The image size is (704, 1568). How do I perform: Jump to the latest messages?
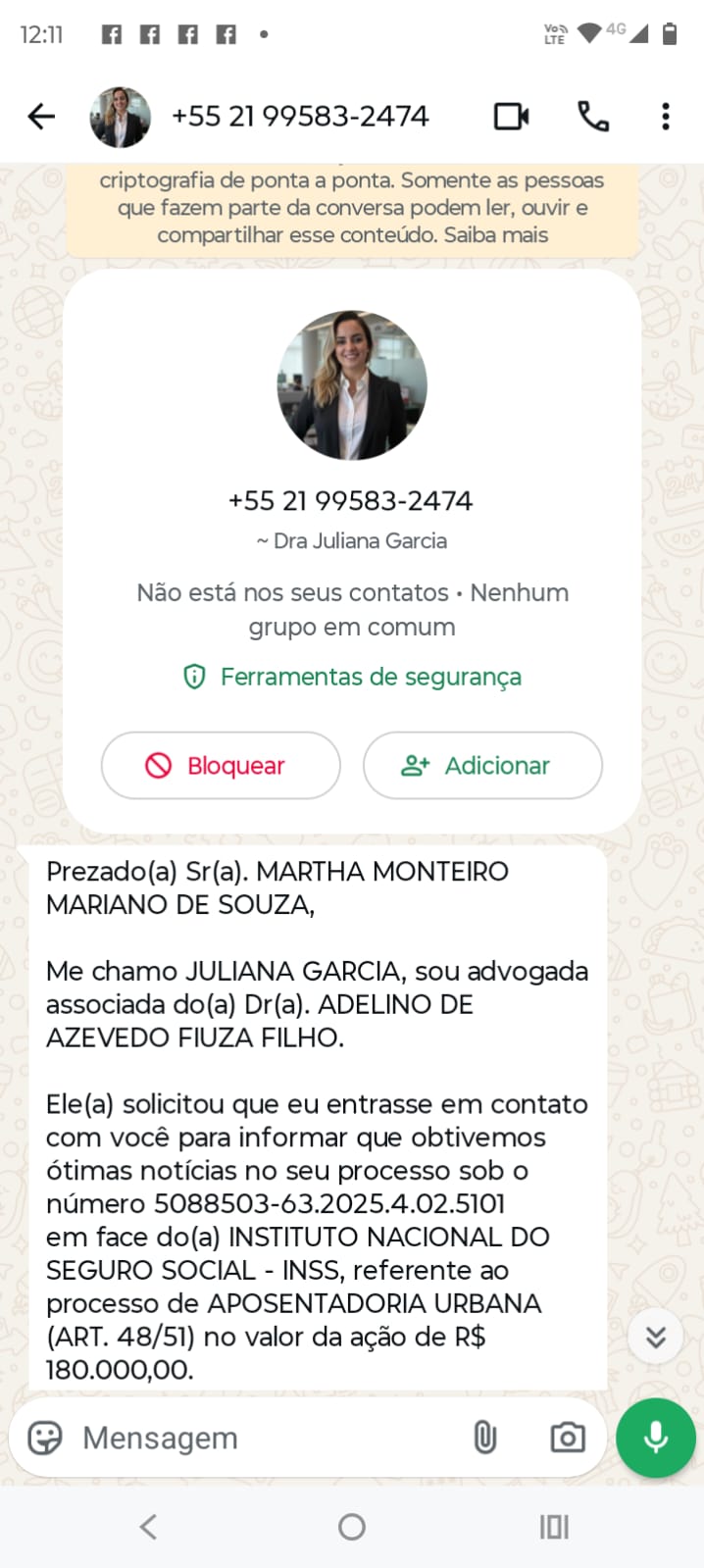pyautogui.click(x=655, y=1336)
